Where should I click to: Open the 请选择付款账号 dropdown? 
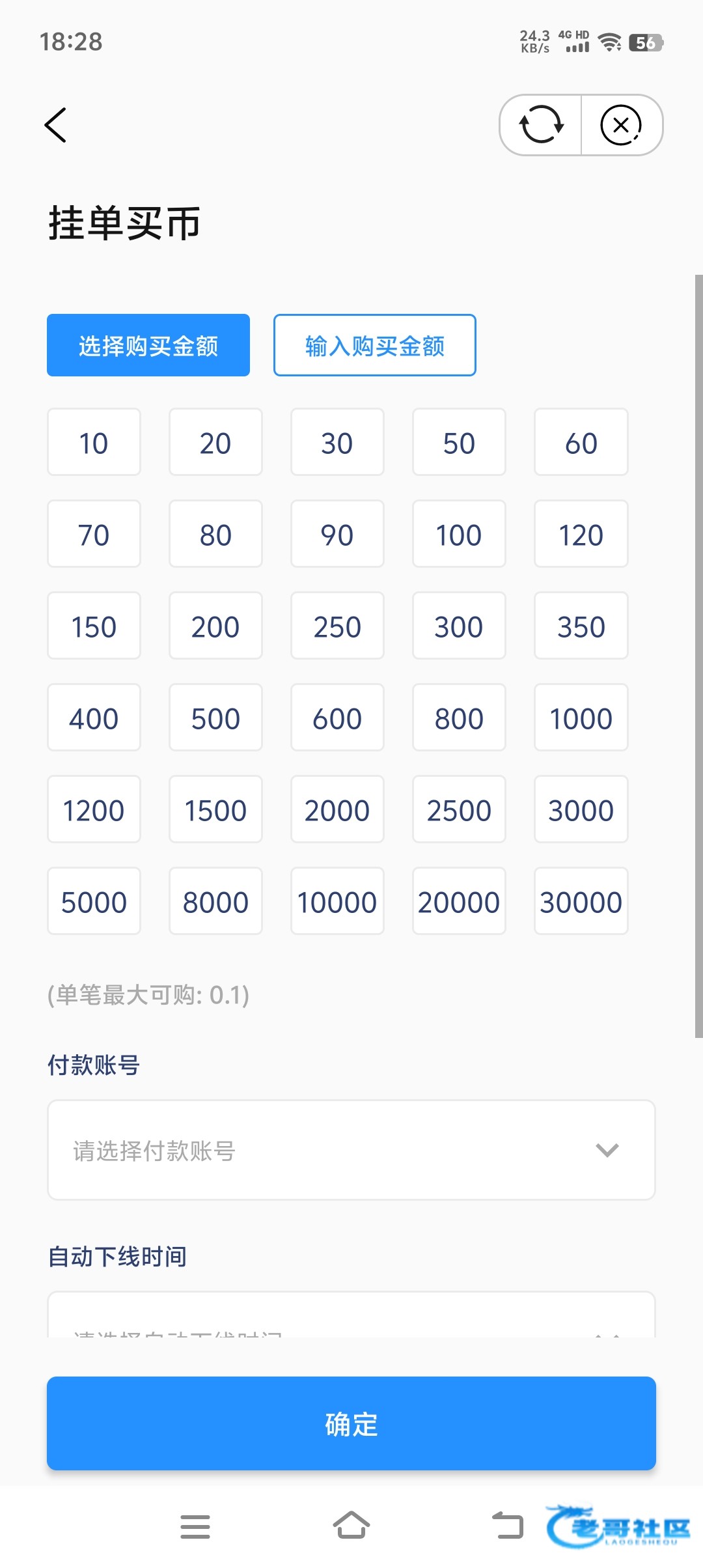351,1150
